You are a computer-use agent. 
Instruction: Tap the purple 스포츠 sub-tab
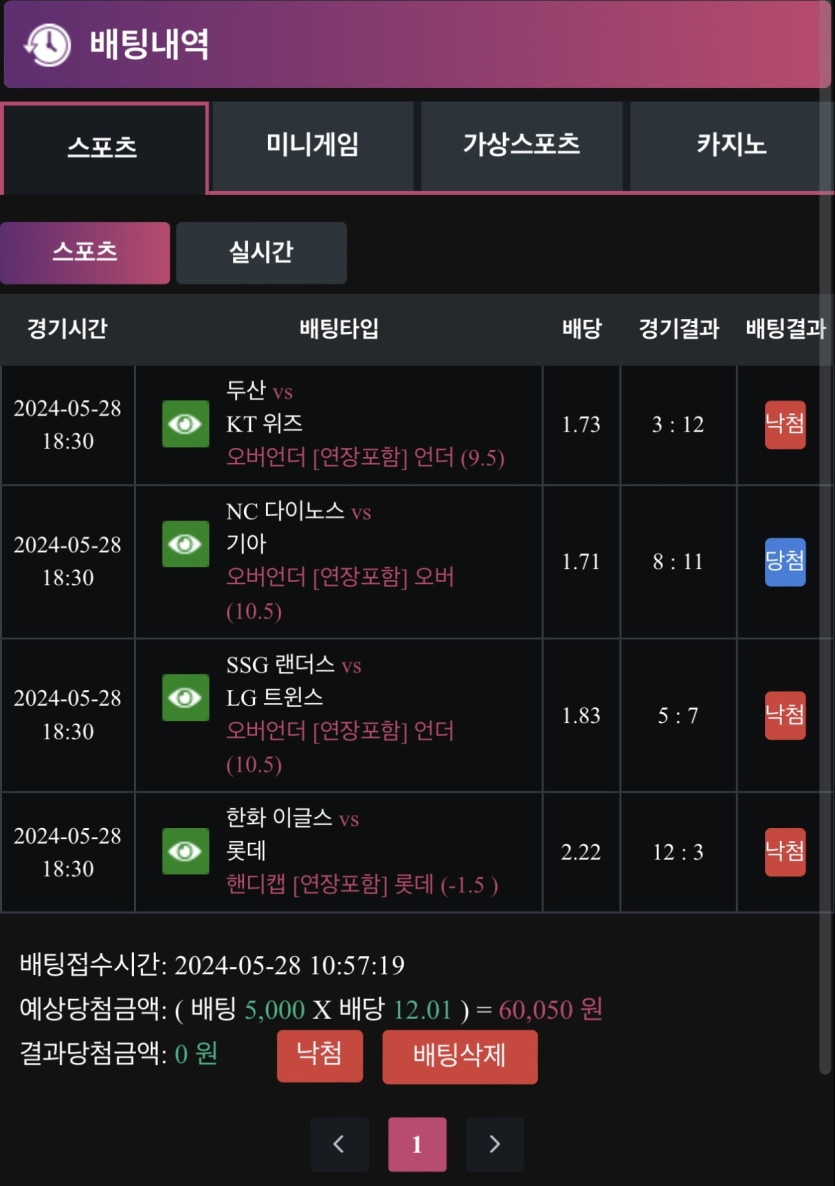click(x=85, y=252)
